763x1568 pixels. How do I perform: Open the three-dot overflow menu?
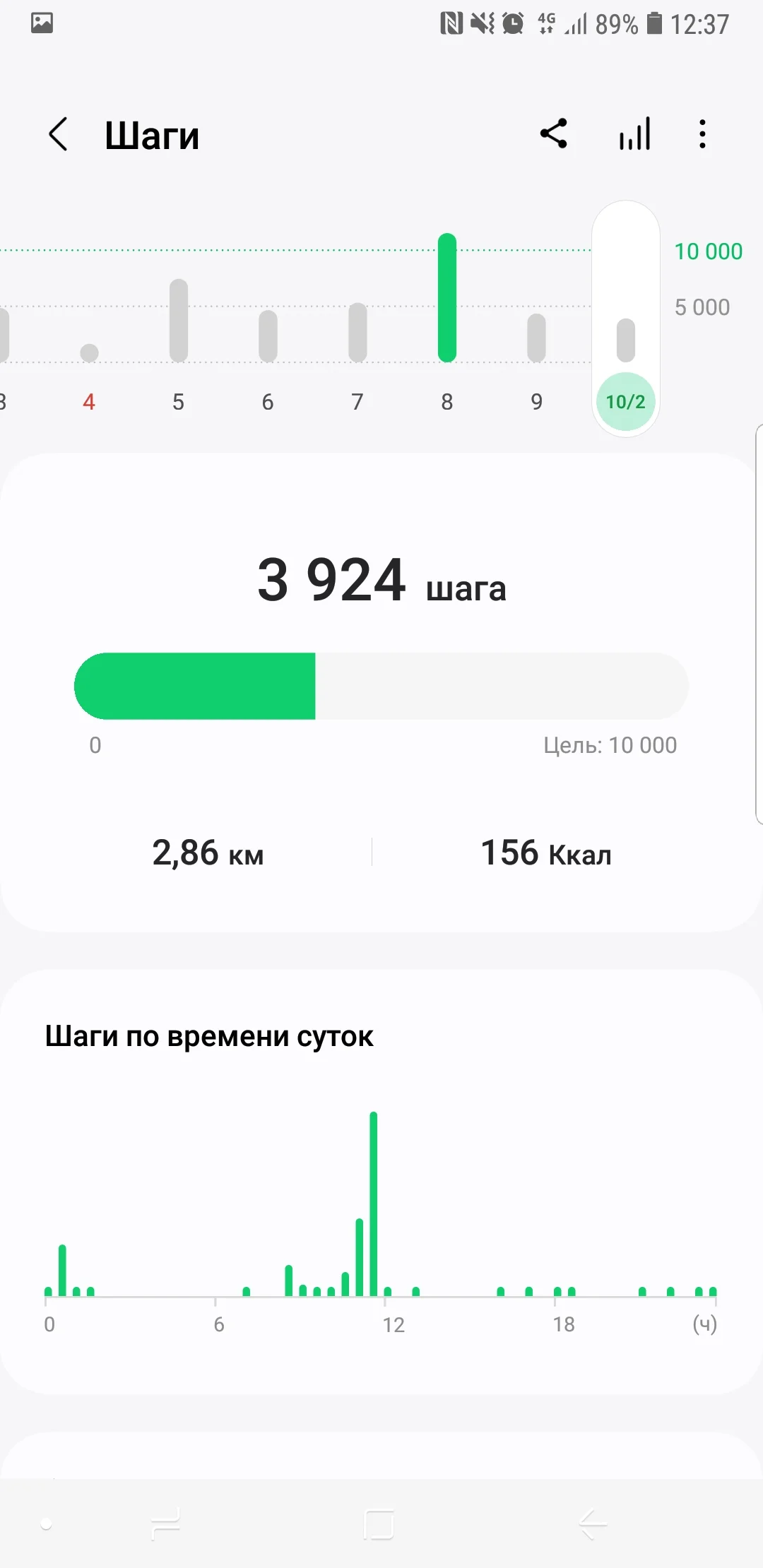702,134
